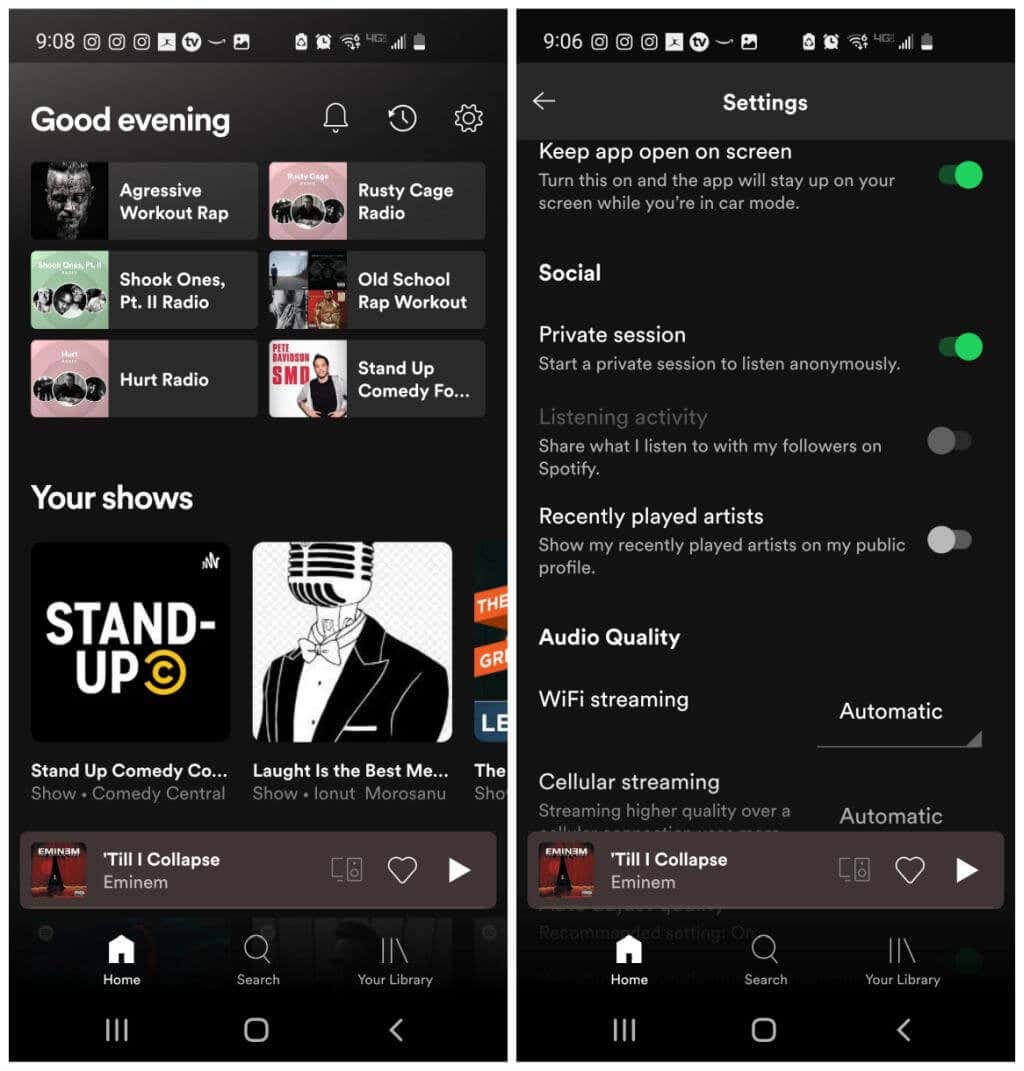This screenshot has height=1071, width=1024.
Task: Open the Stand Up Comedy Fo... playlist tile
Action: click(x=377, y=379)
